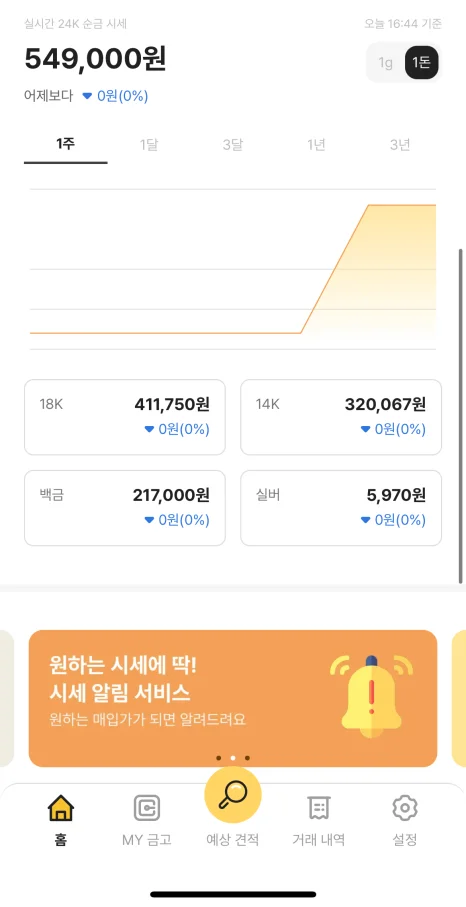Open the 14K price card
466x907 pixels.
click(x=341, y=417)
